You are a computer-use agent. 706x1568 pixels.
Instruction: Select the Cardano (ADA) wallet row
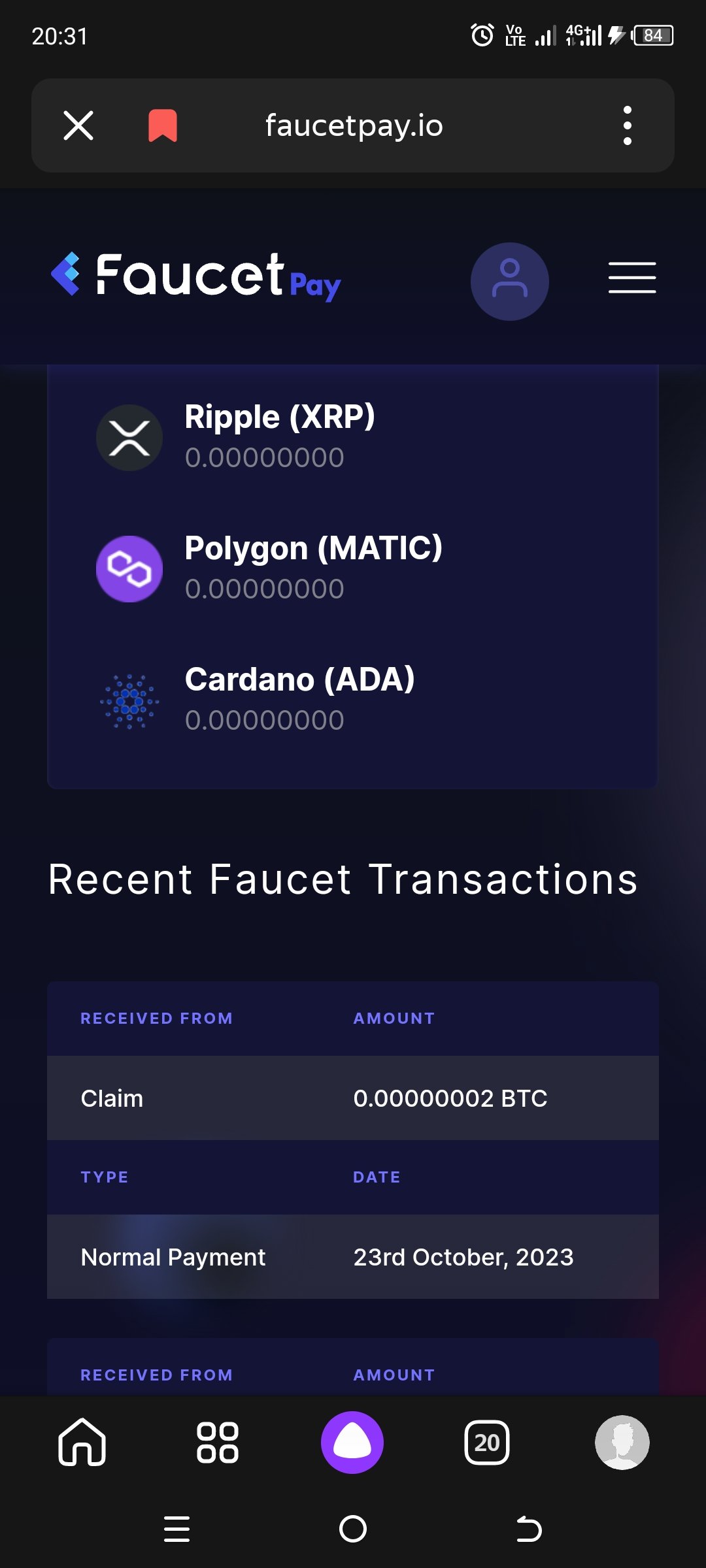coord(353,700)
